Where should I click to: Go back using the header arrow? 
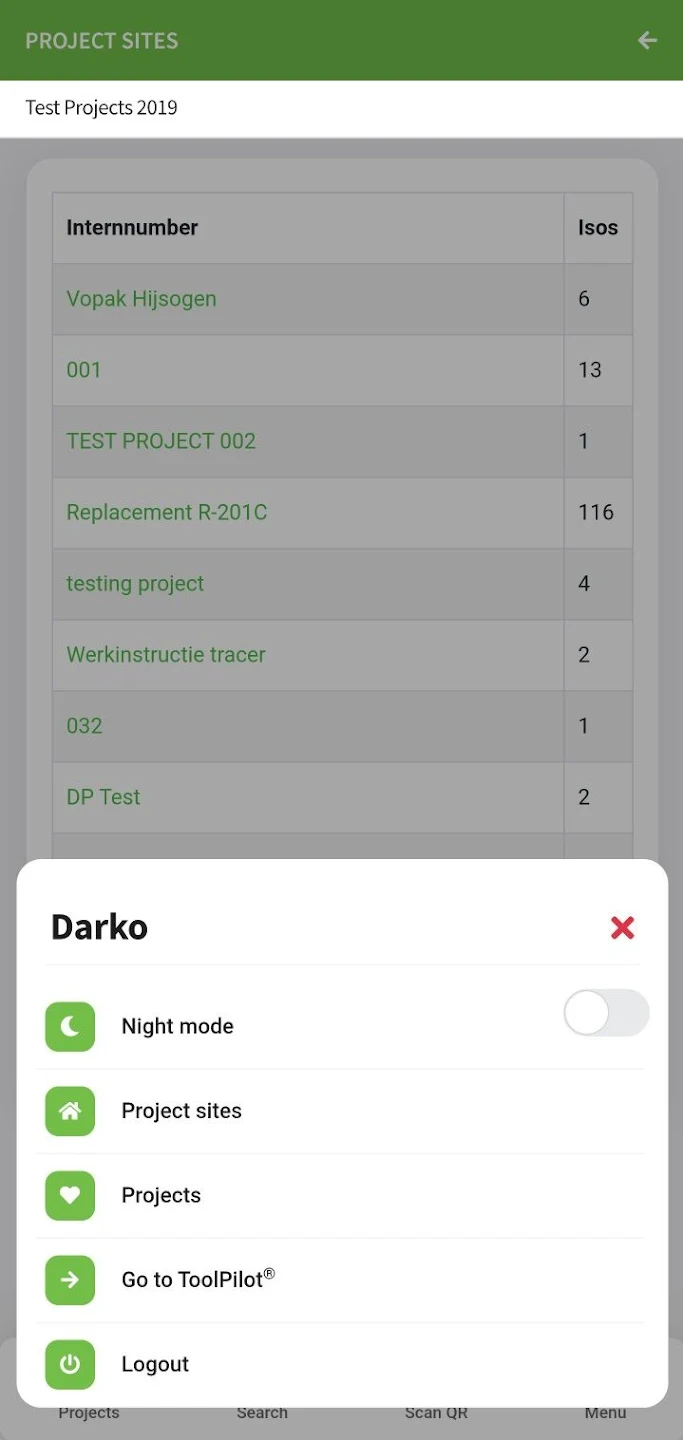click(x=648, y=40)
